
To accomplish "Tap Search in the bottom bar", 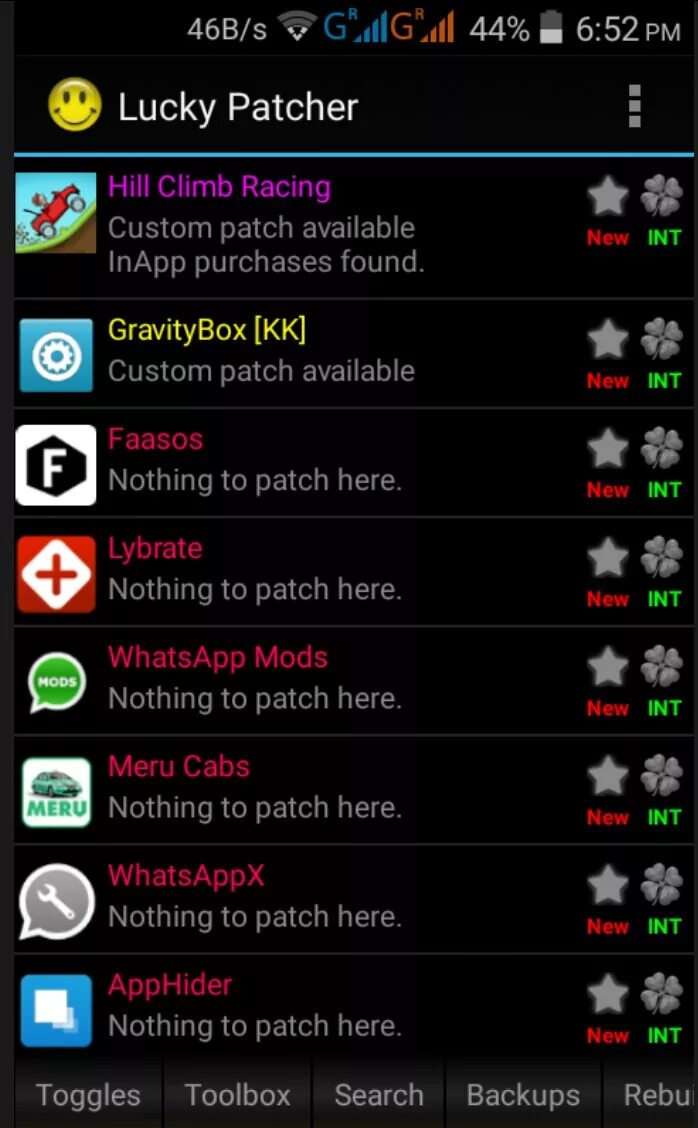I will tap(379, 1095).
